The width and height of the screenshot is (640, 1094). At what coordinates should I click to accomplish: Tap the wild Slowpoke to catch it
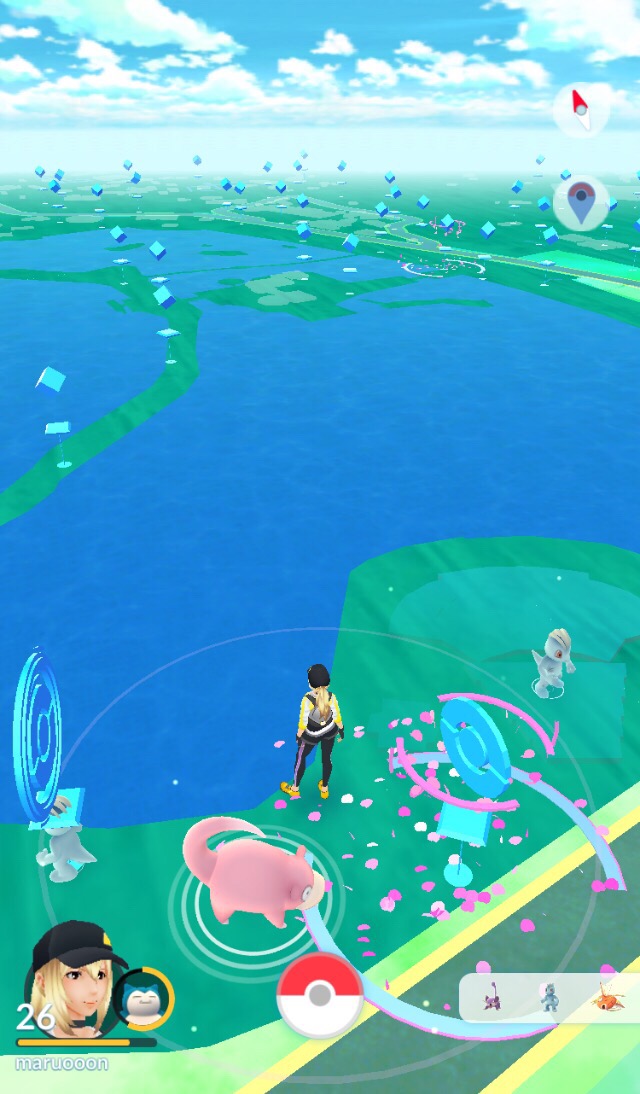click(253, 872)
